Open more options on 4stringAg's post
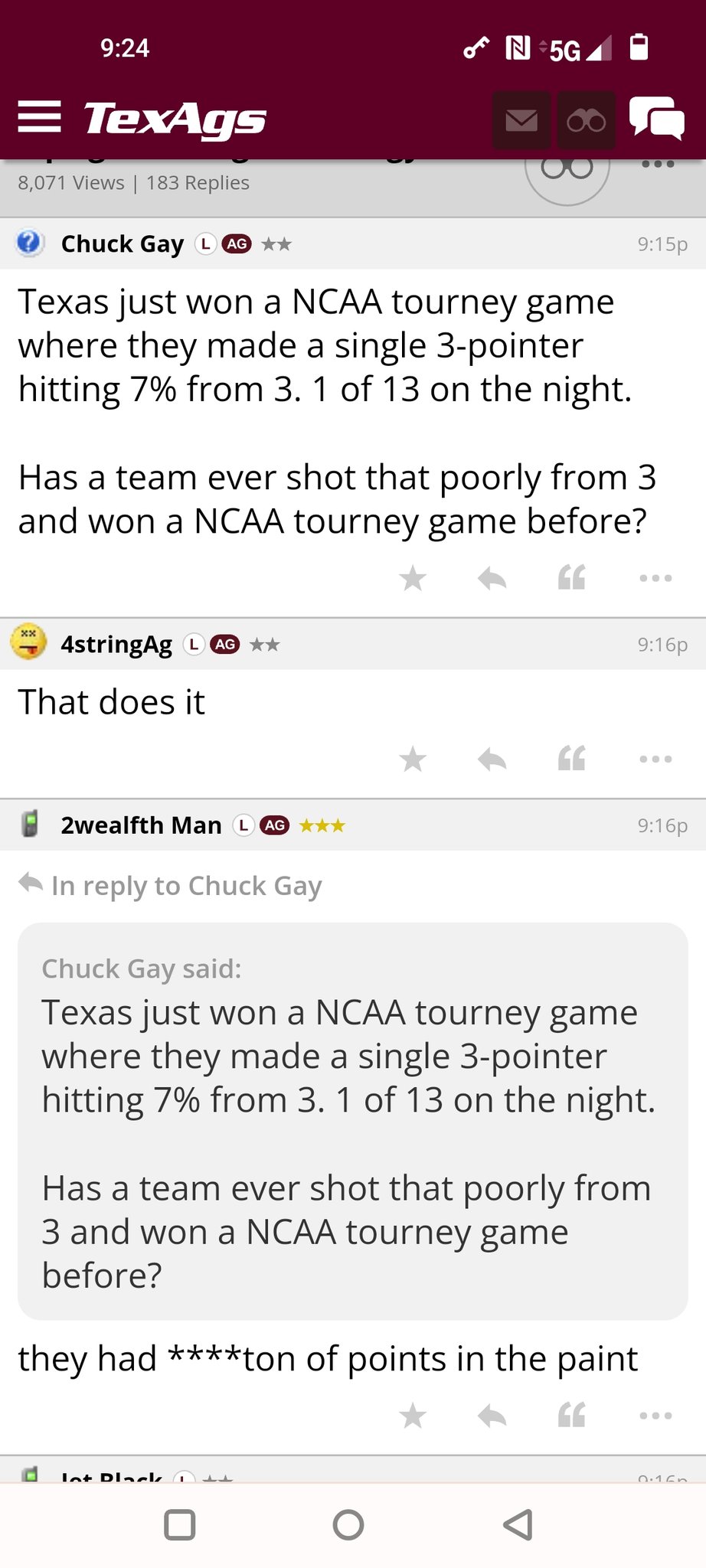This screenshot has width=706, height=1568. click(x=655, y=759)
